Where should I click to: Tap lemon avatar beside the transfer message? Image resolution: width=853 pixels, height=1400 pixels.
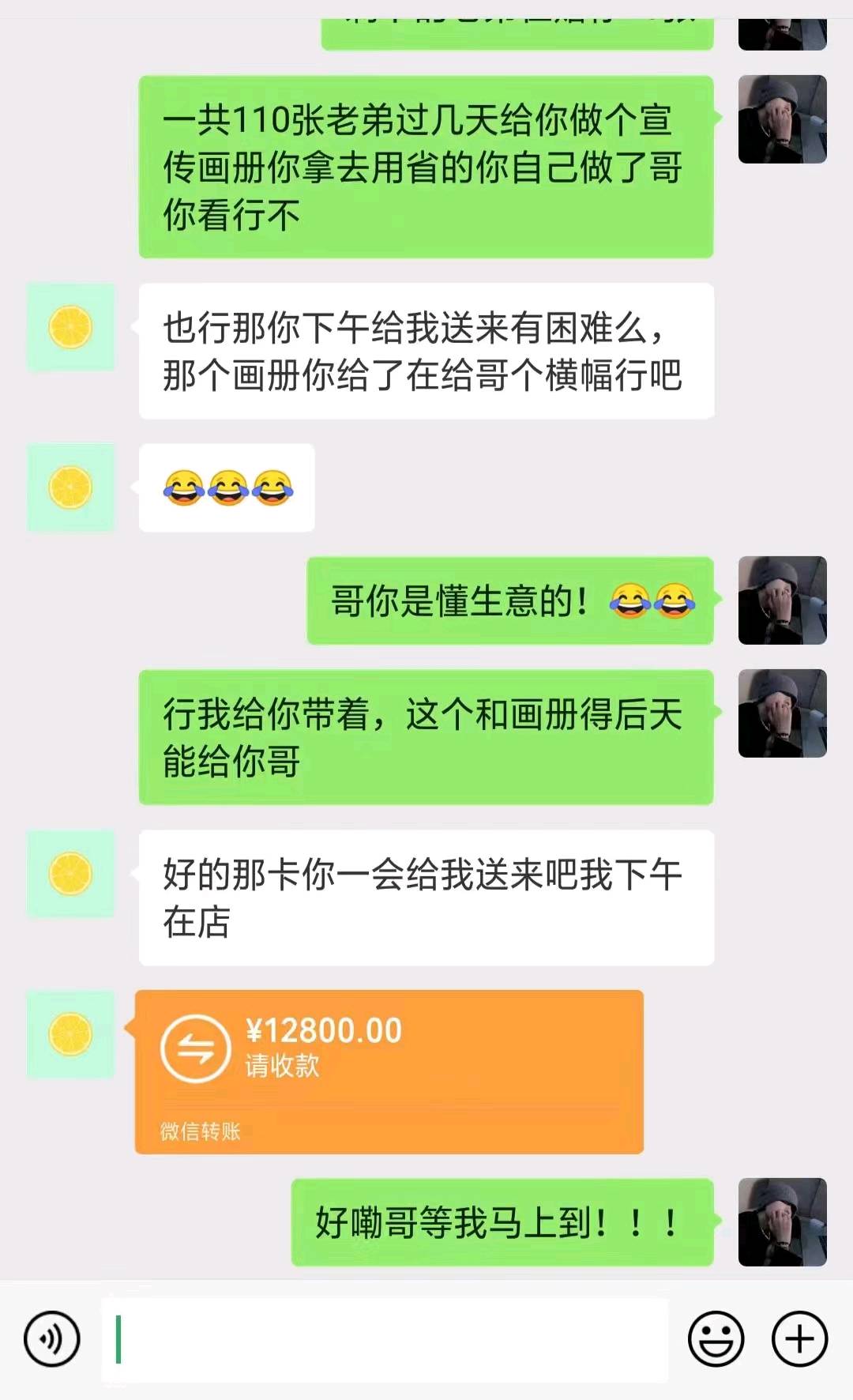click(70, 1034)
